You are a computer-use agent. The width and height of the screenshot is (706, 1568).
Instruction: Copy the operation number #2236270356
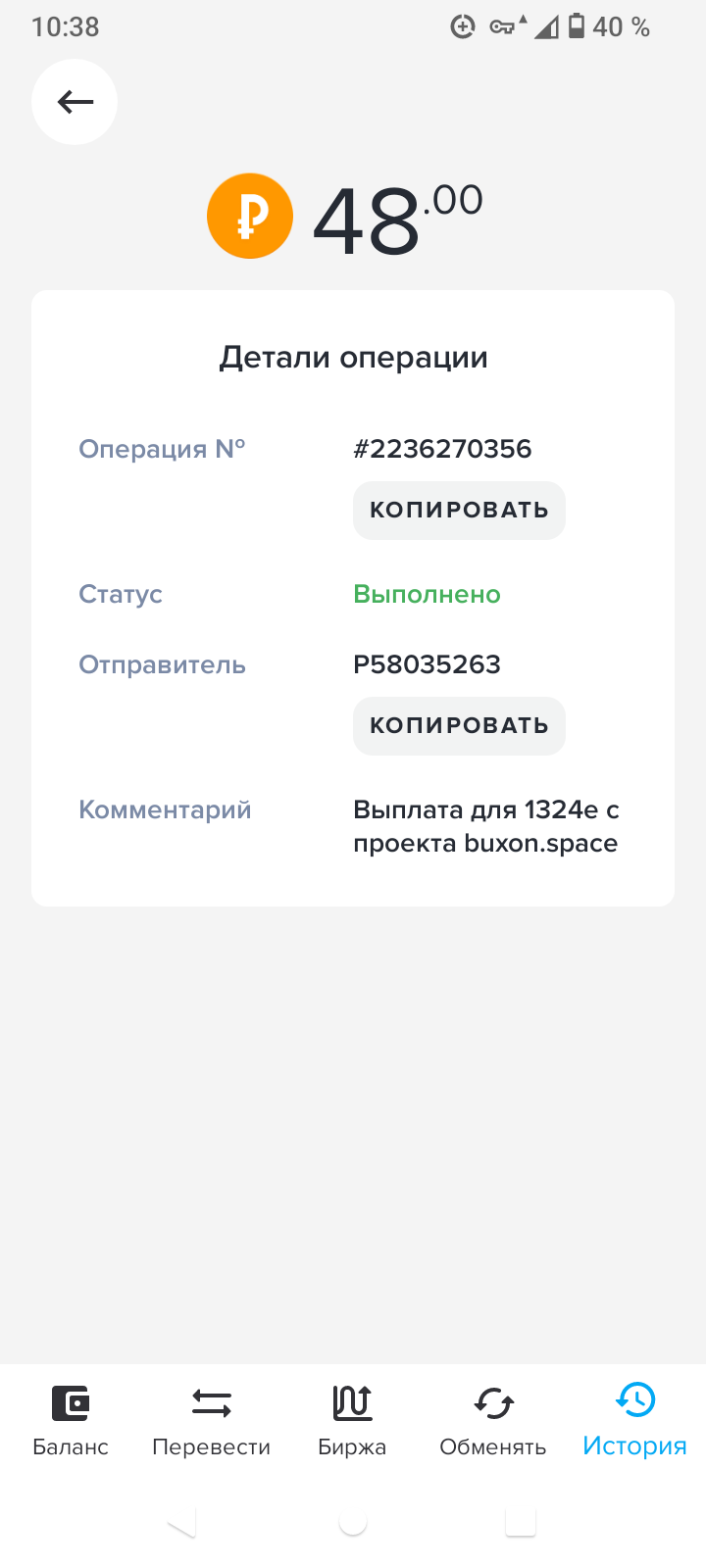coord(459,510)
